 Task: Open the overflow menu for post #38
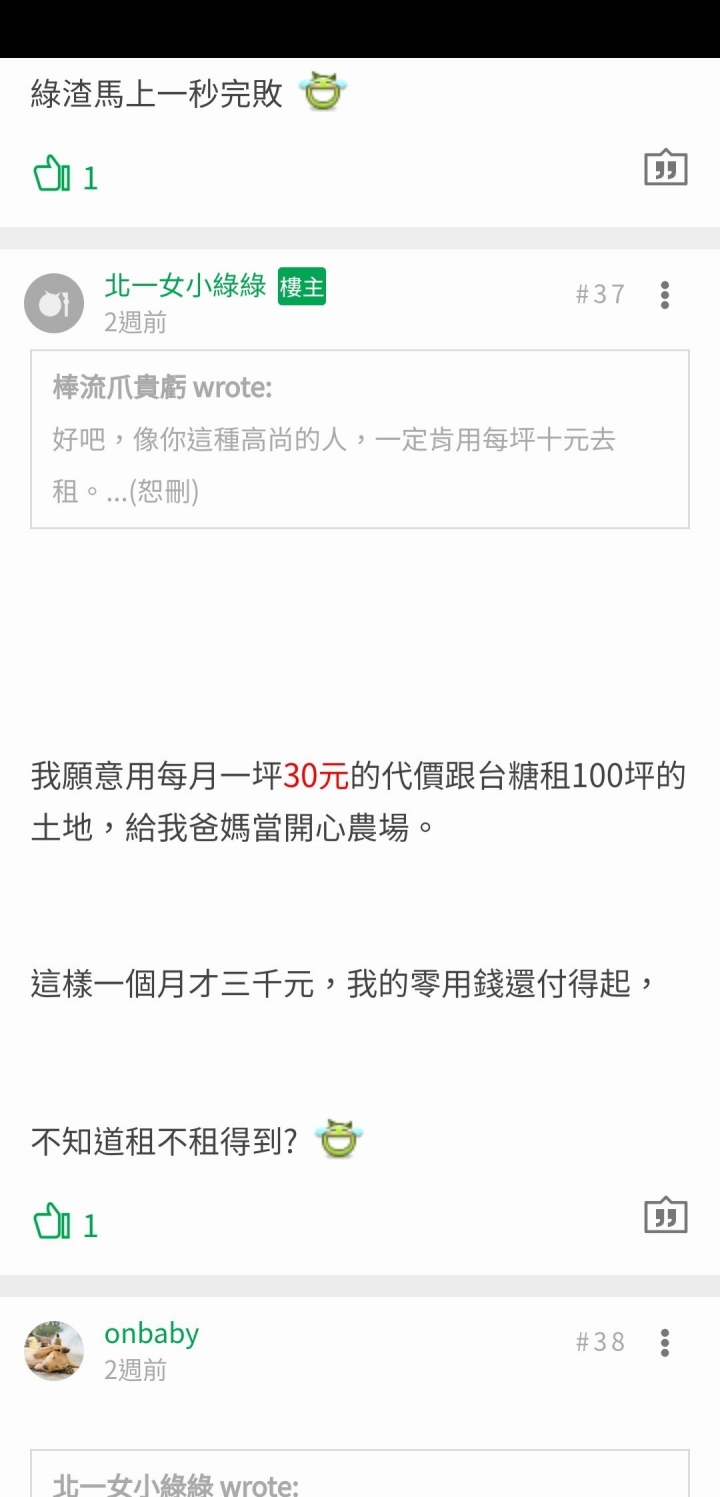[665, 1343]
